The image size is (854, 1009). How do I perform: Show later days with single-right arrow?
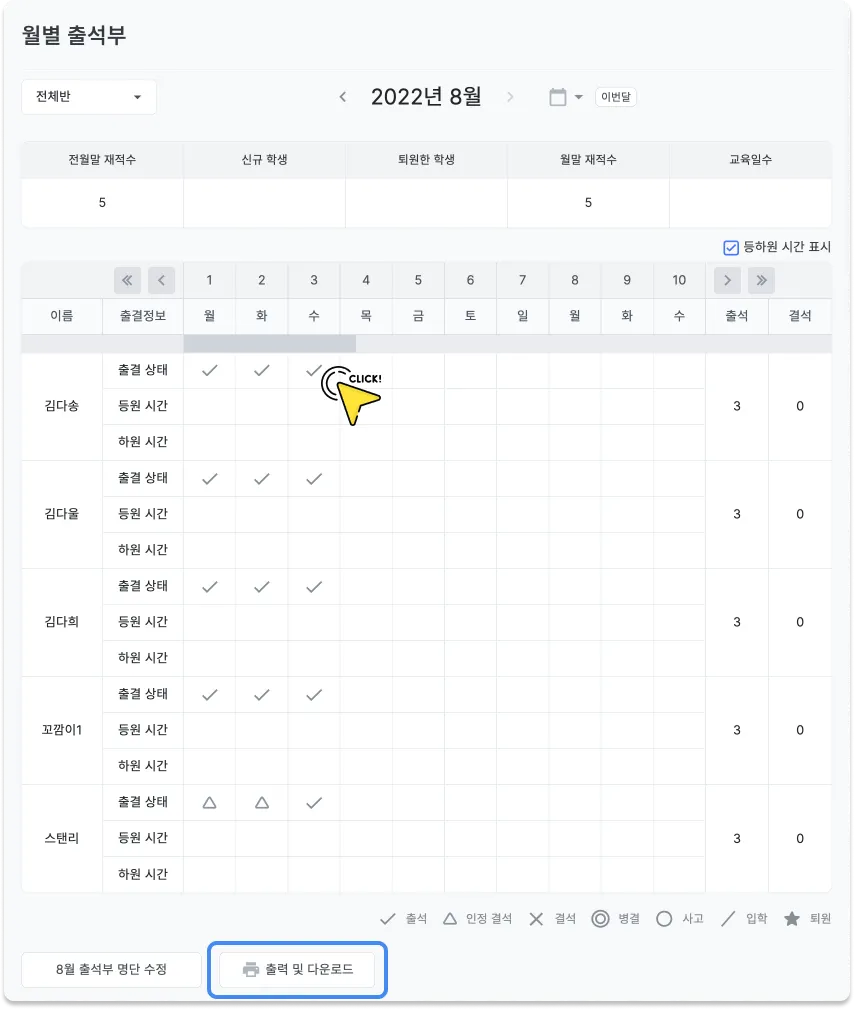727,280
